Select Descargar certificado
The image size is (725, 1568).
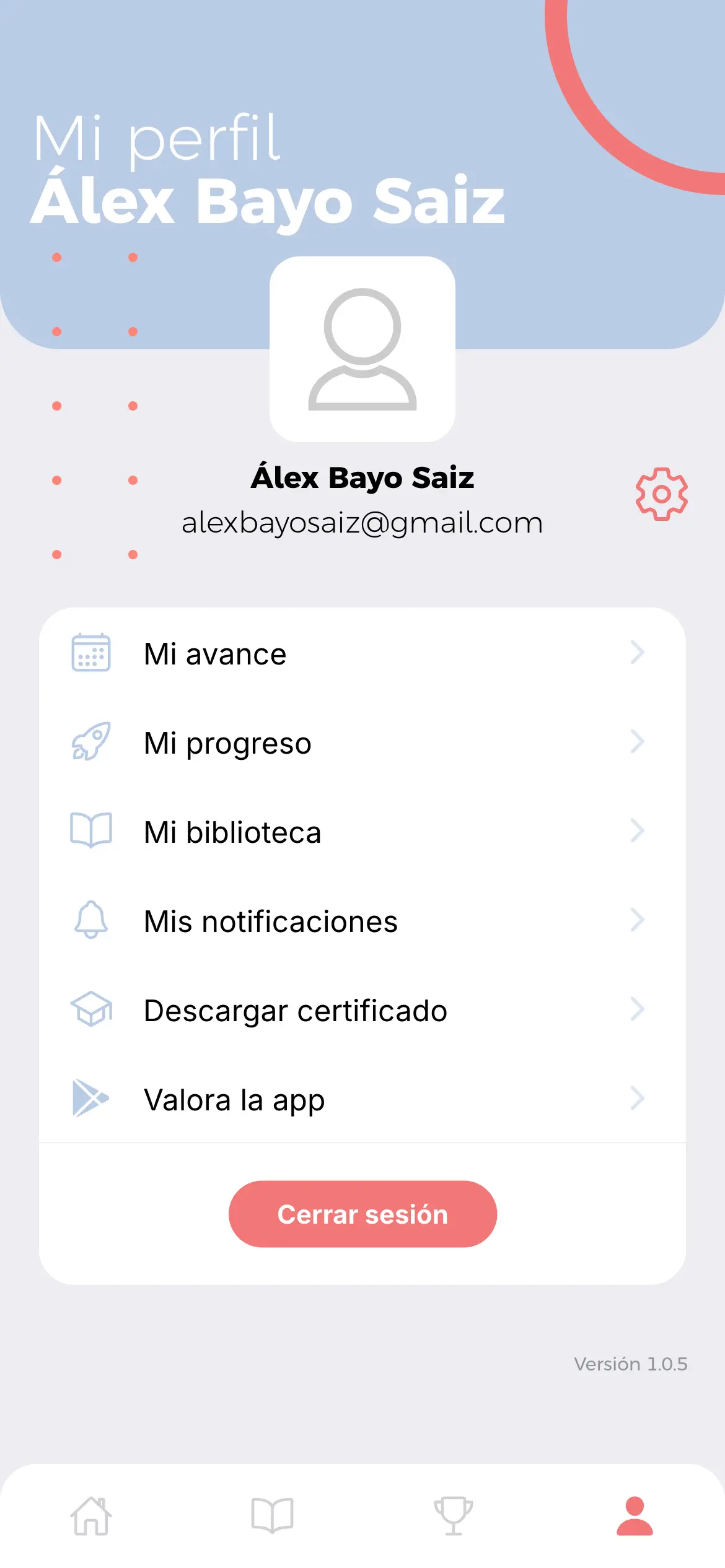pyautogui.click(x=362, y=1010)
